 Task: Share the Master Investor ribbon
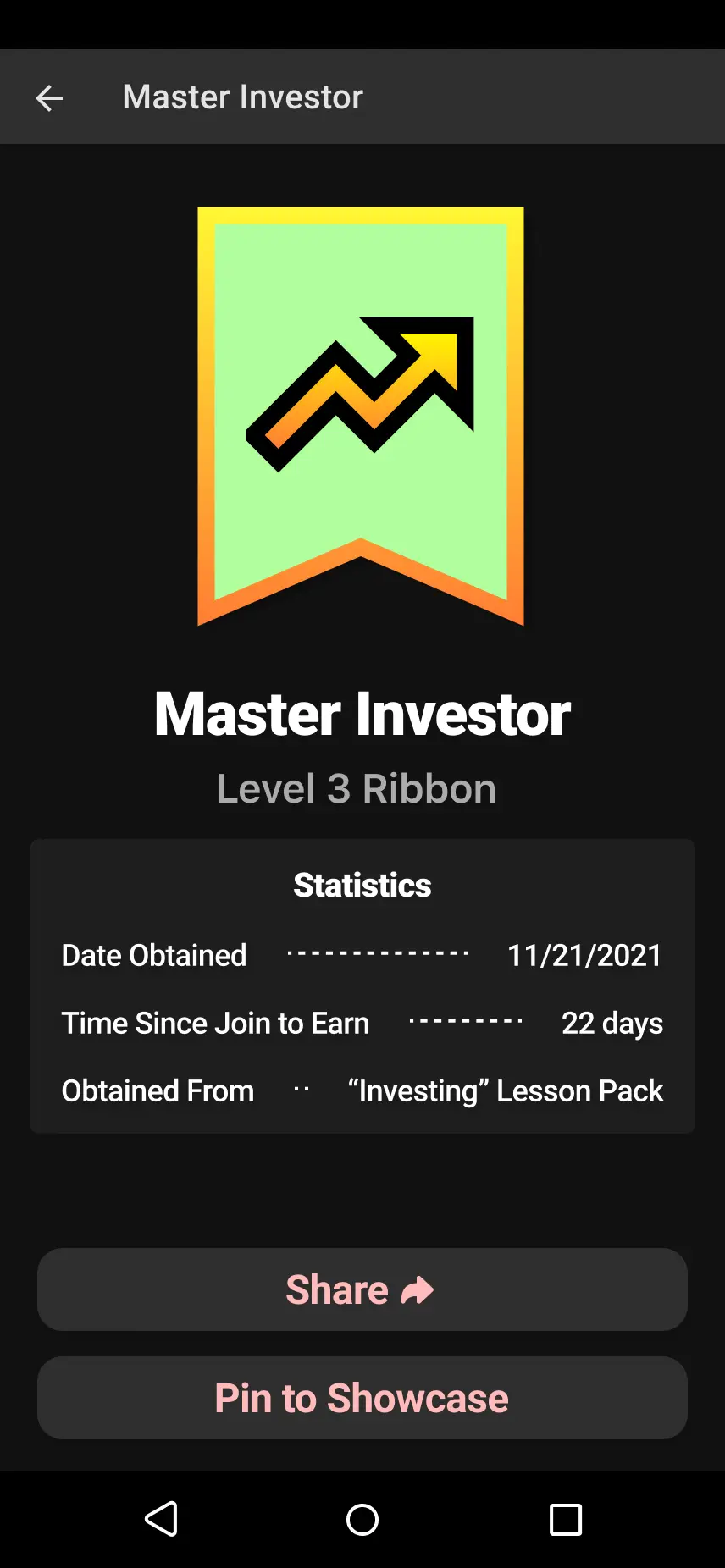pyautogui.click(x=362, y=1289)
